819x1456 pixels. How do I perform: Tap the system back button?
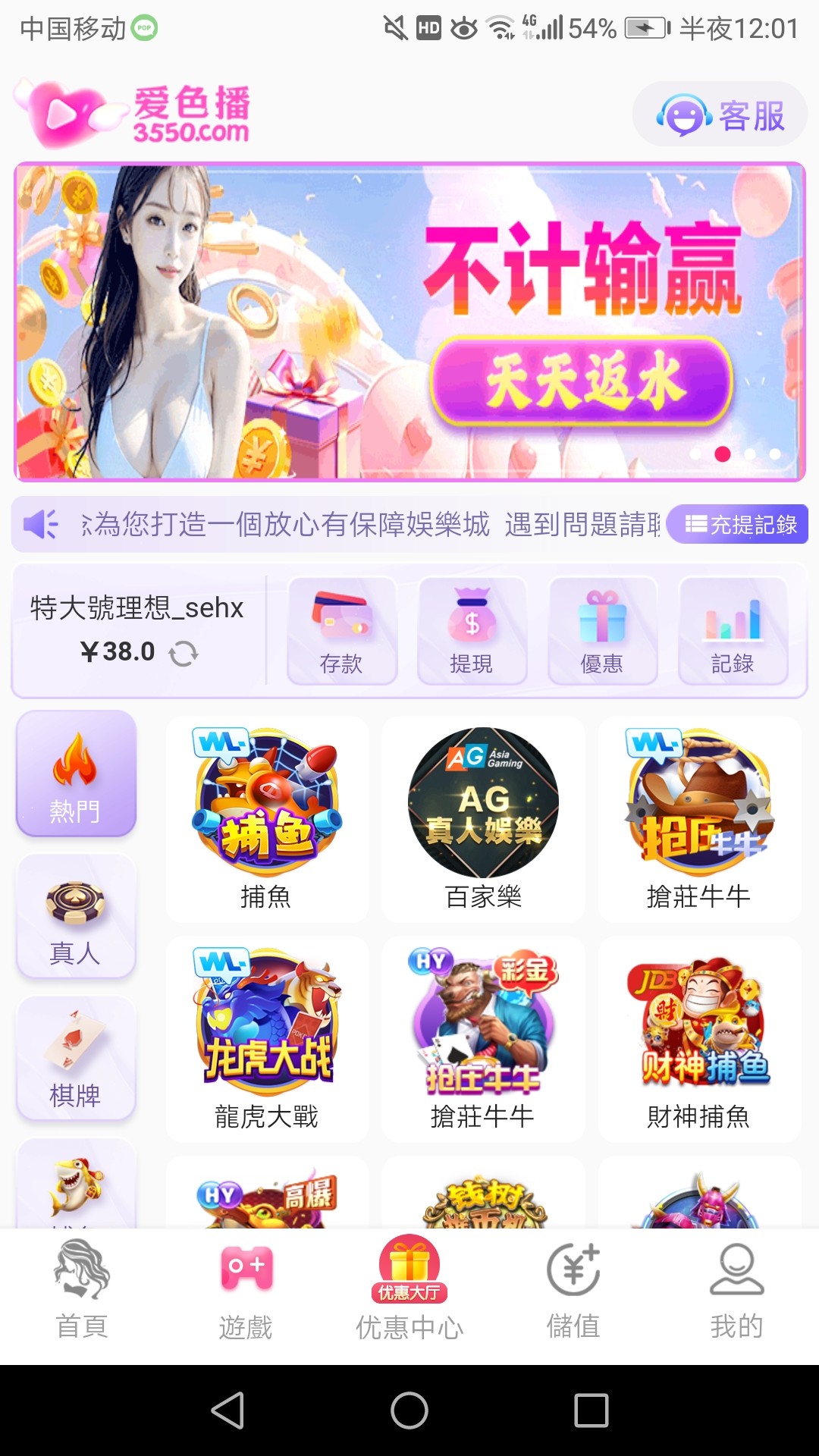227,1410
